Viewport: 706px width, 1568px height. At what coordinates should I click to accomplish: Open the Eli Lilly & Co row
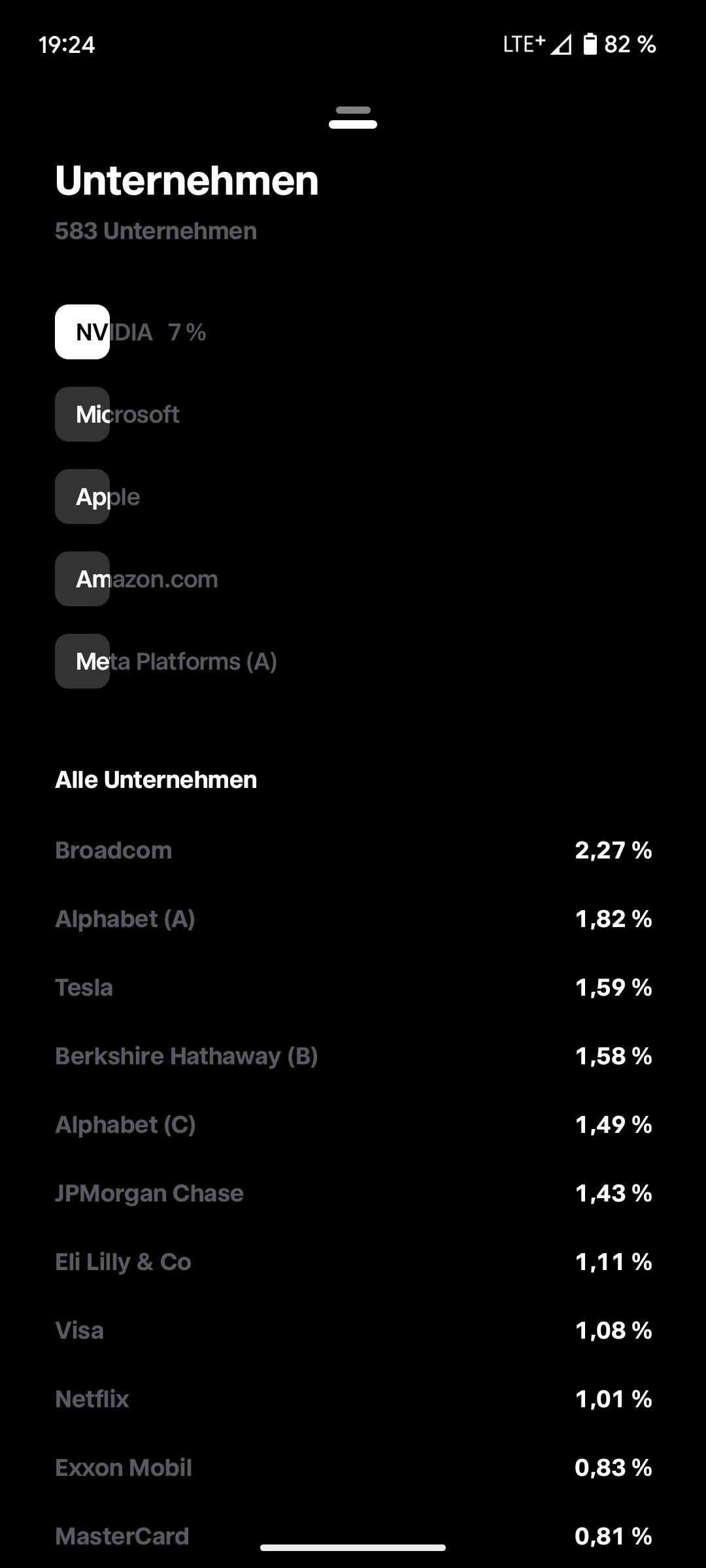coord(353,1262)
